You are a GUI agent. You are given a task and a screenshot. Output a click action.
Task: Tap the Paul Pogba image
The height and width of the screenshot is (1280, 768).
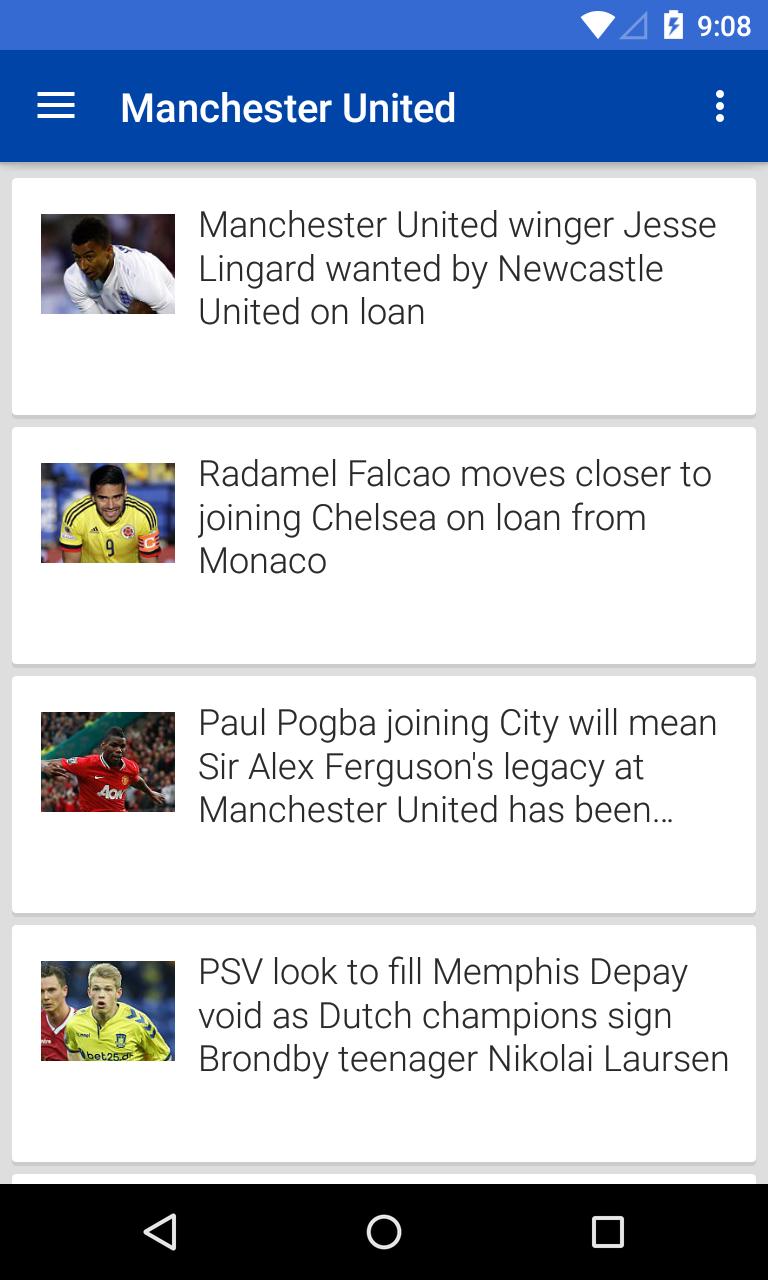[107, 761]
